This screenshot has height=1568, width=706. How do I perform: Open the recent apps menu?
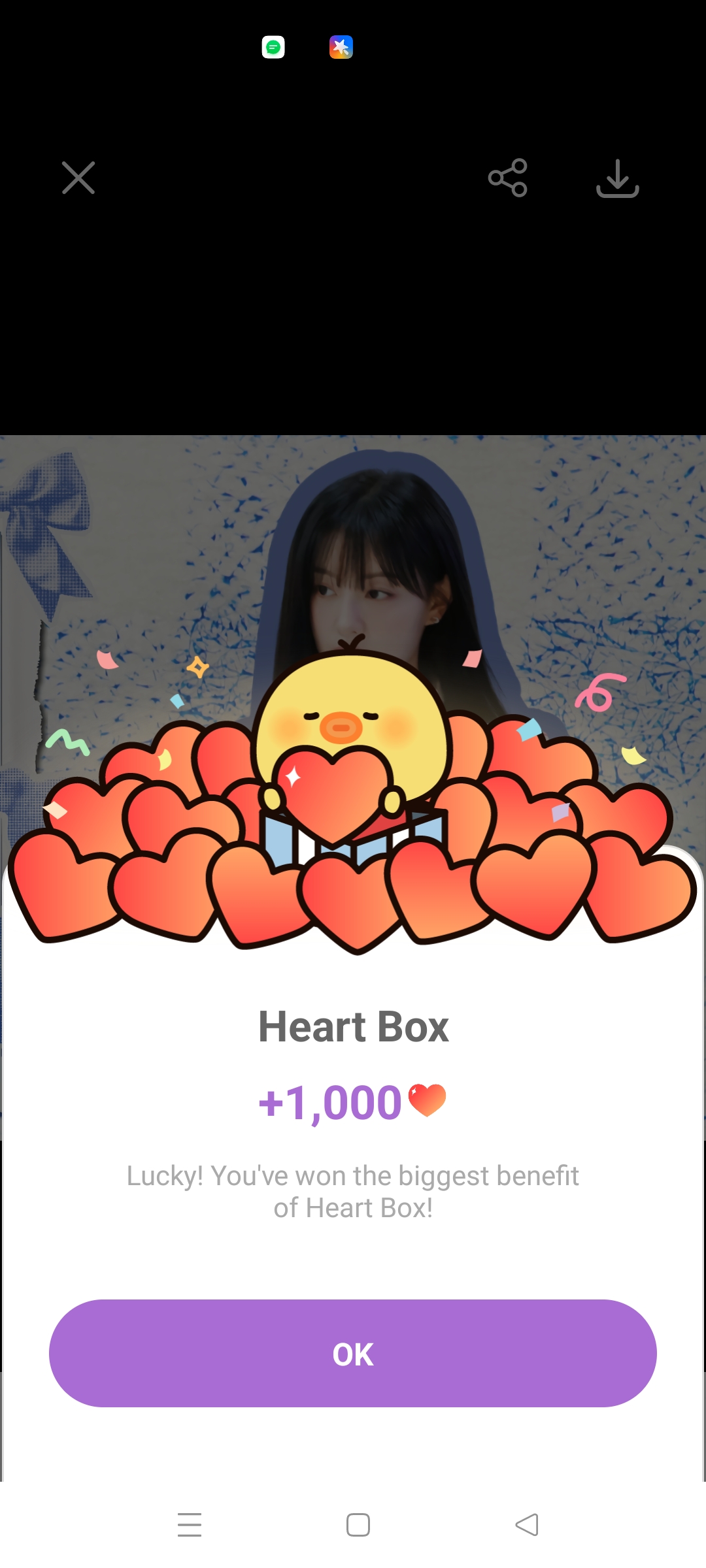[x=190, y=1525]
